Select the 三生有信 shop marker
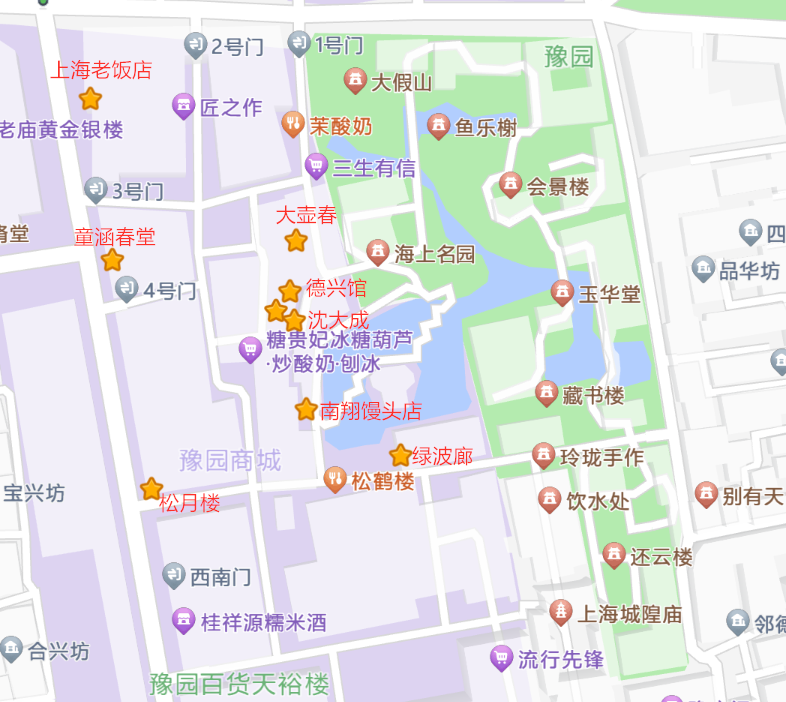This screenshot has height=702, width=786. point(317,165)
